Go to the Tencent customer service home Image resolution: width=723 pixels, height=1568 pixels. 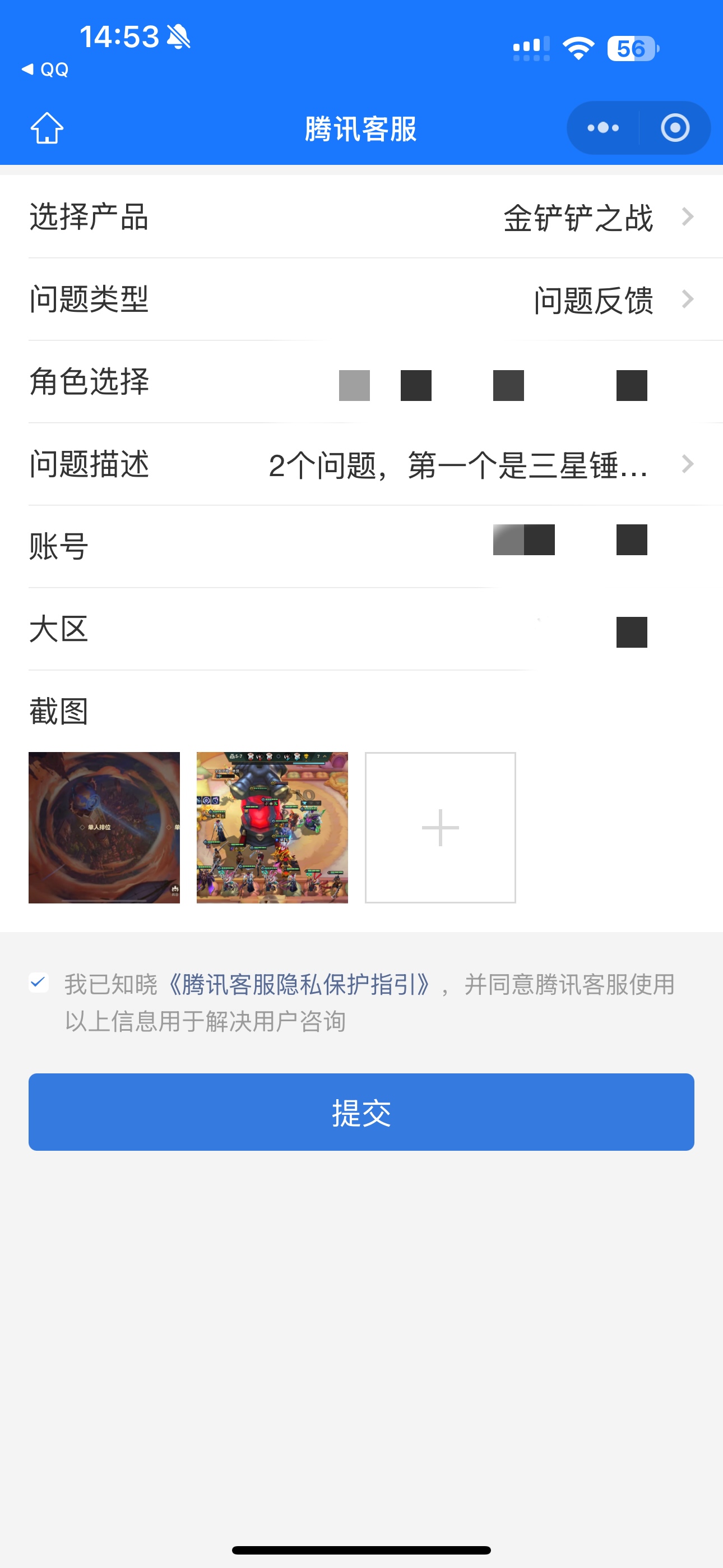click(47, 128)
